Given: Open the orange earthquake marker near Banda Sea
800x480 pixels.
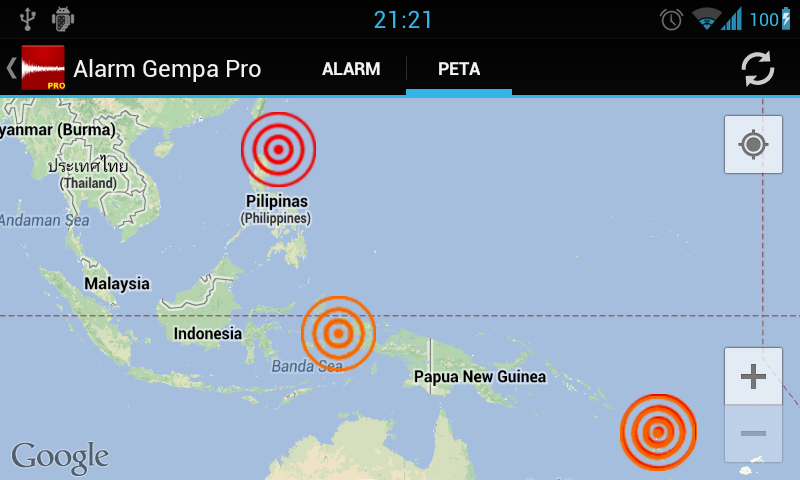Looking at the screenshot, I should point(338,333).
